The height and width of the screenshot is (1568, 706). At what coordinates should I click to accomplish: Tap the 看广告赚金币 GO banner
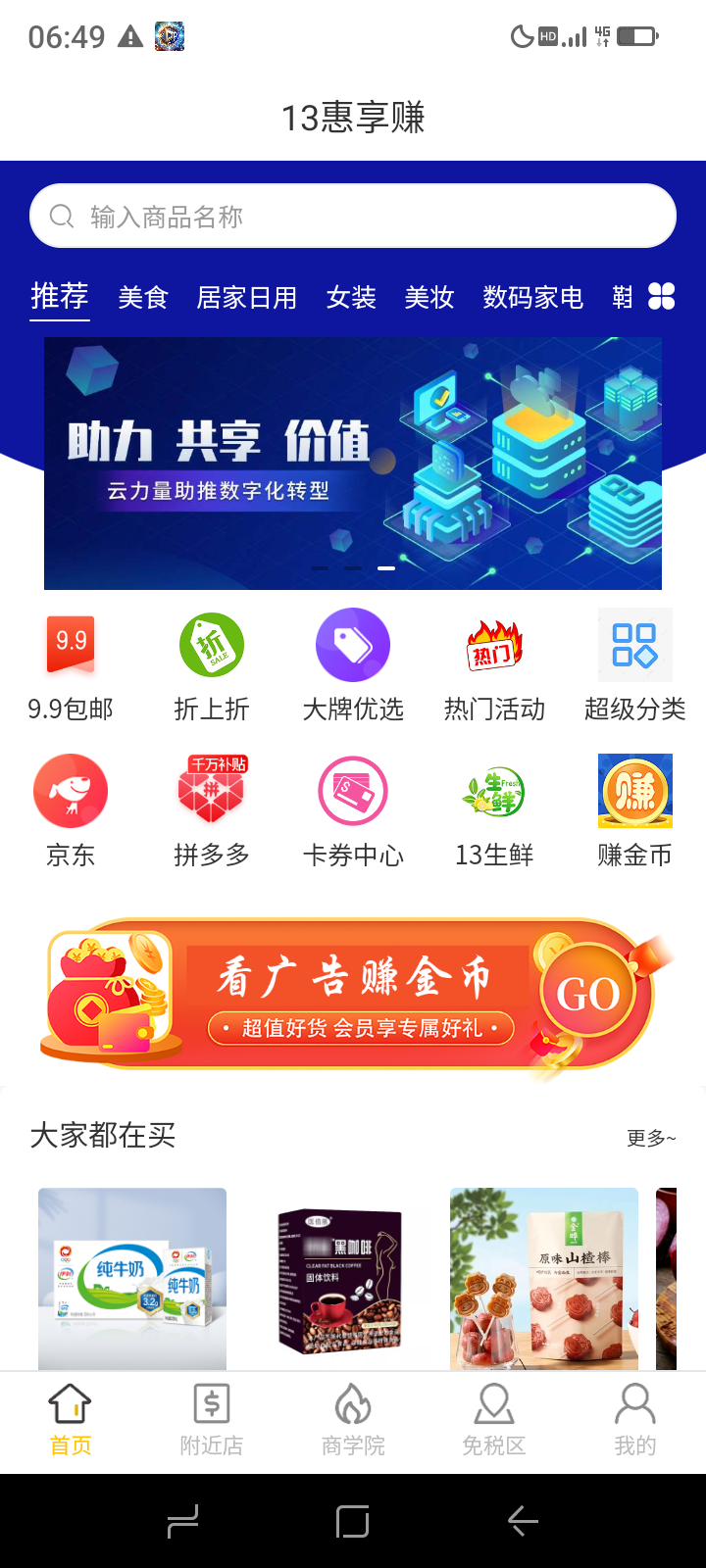pyautogui.click(x=353, y=995)
